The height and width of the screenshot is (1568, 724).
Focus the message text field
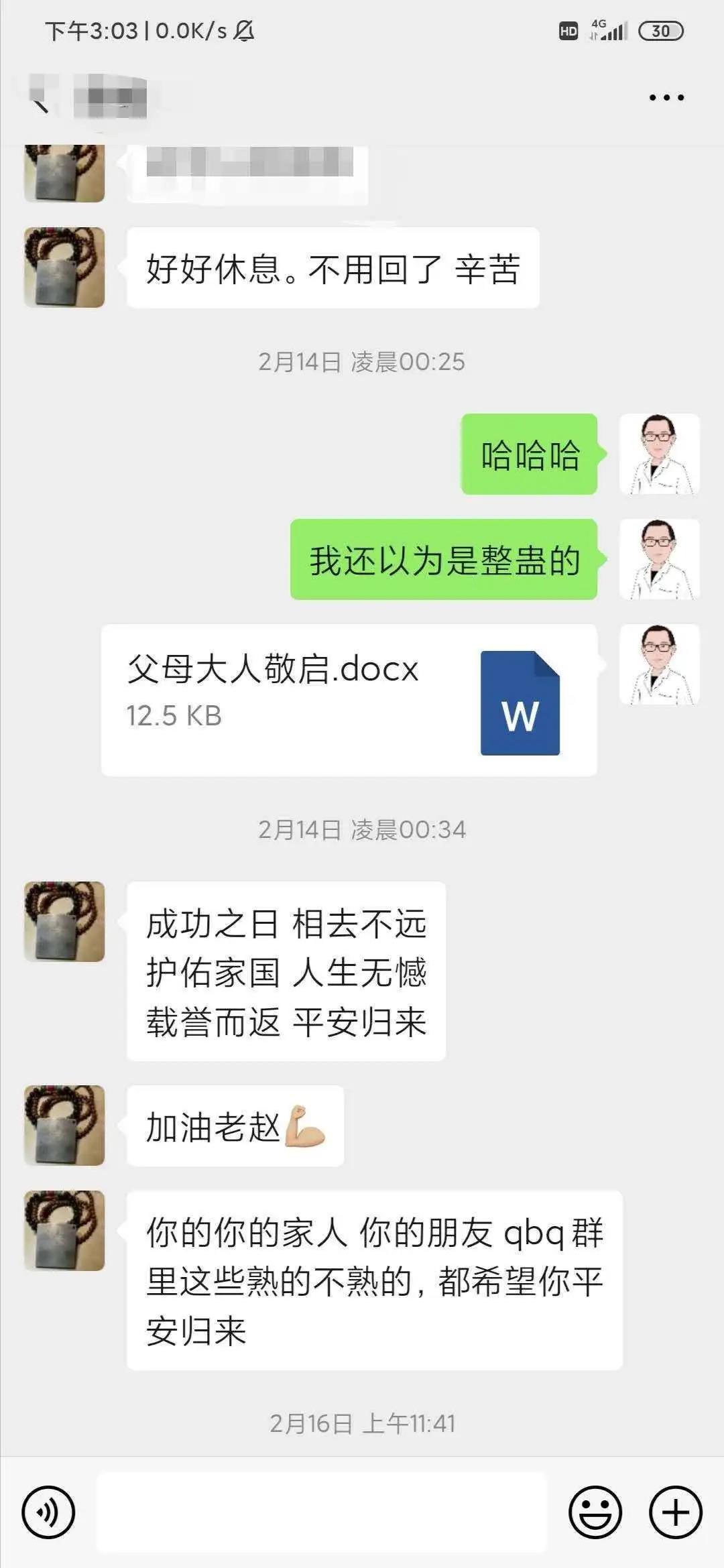tap(322, 1512)
